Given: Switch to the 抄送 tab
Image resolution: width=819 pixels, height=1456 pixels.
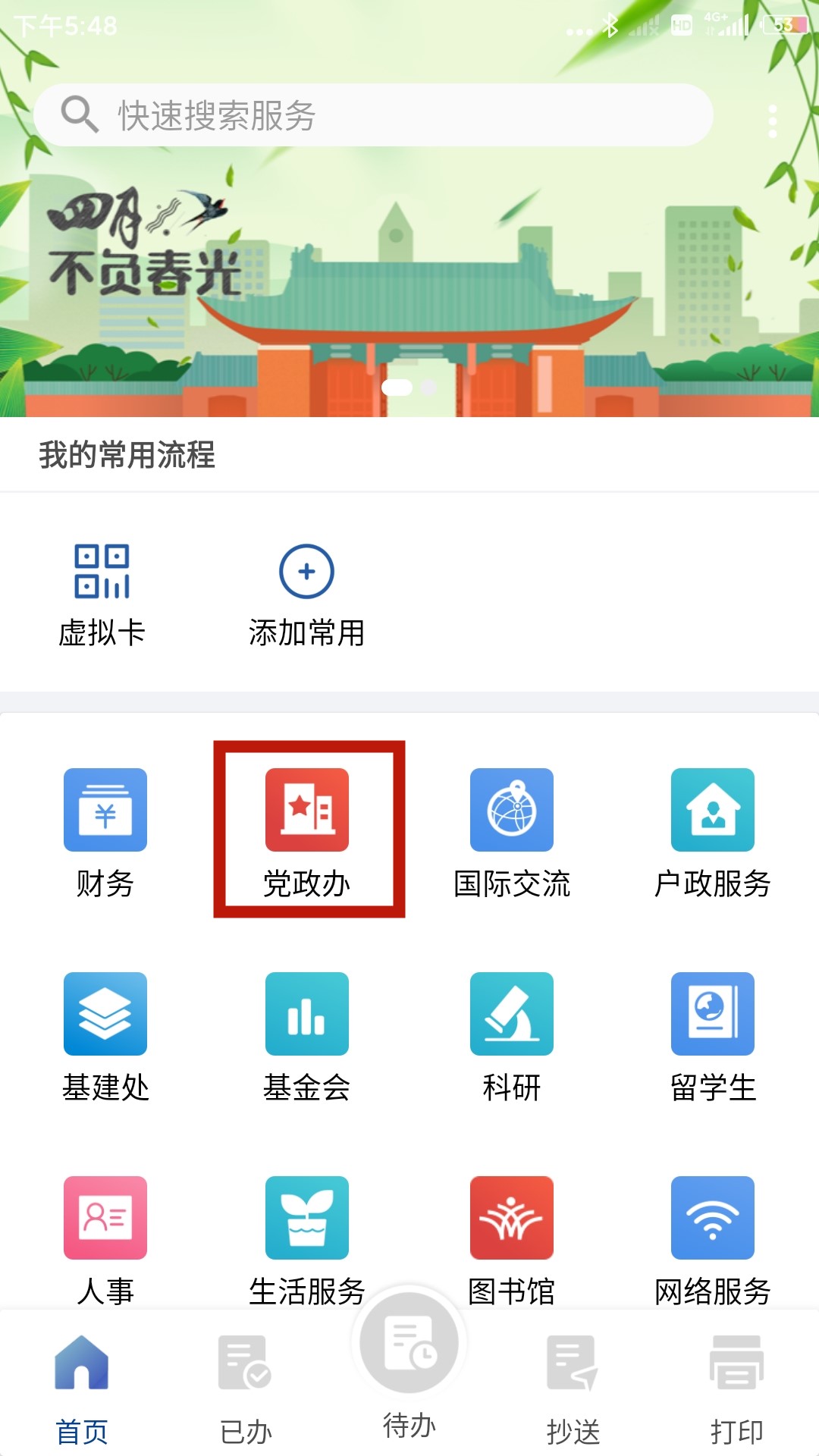Looking at the screenshot, I should click(x=573, y=1388).
